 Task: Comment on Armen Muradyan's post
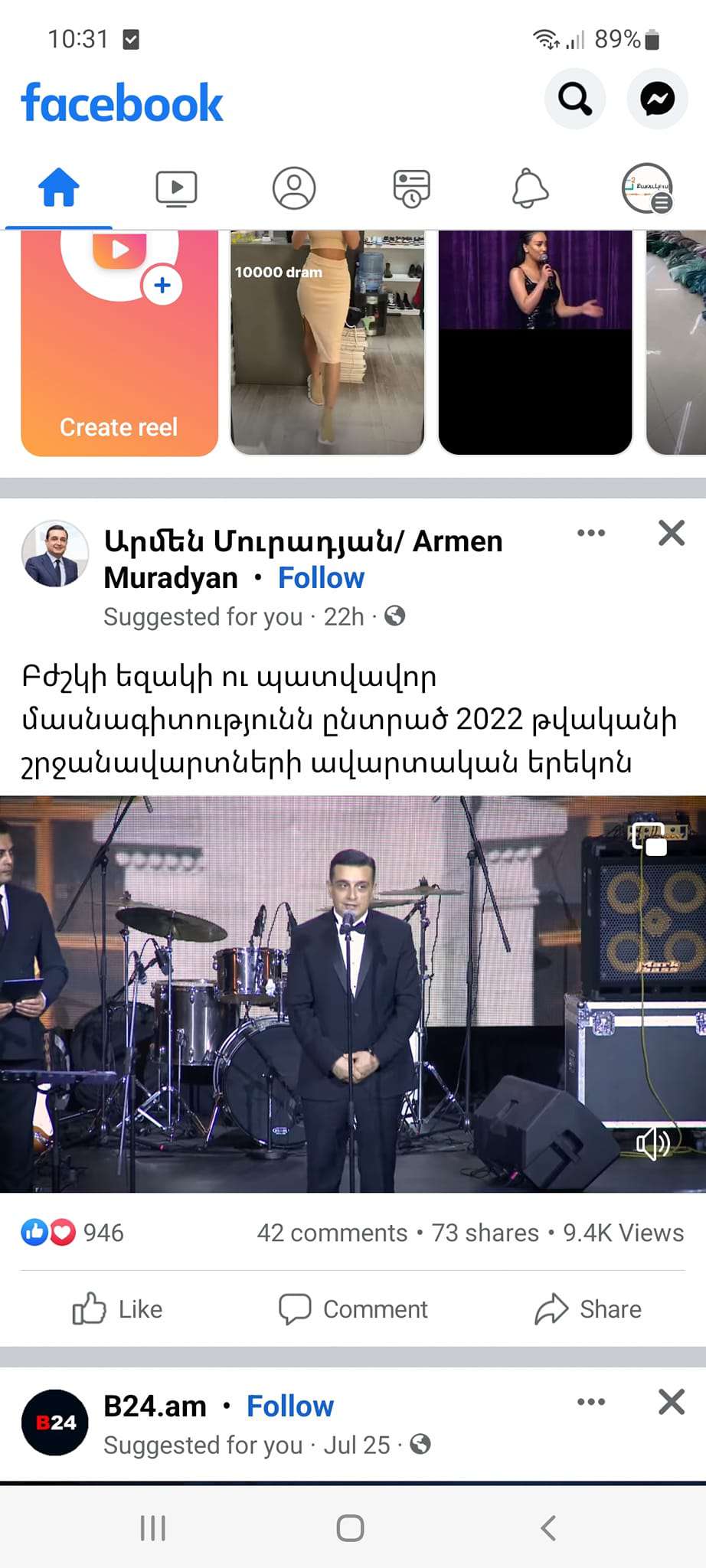click(353, 1309)
